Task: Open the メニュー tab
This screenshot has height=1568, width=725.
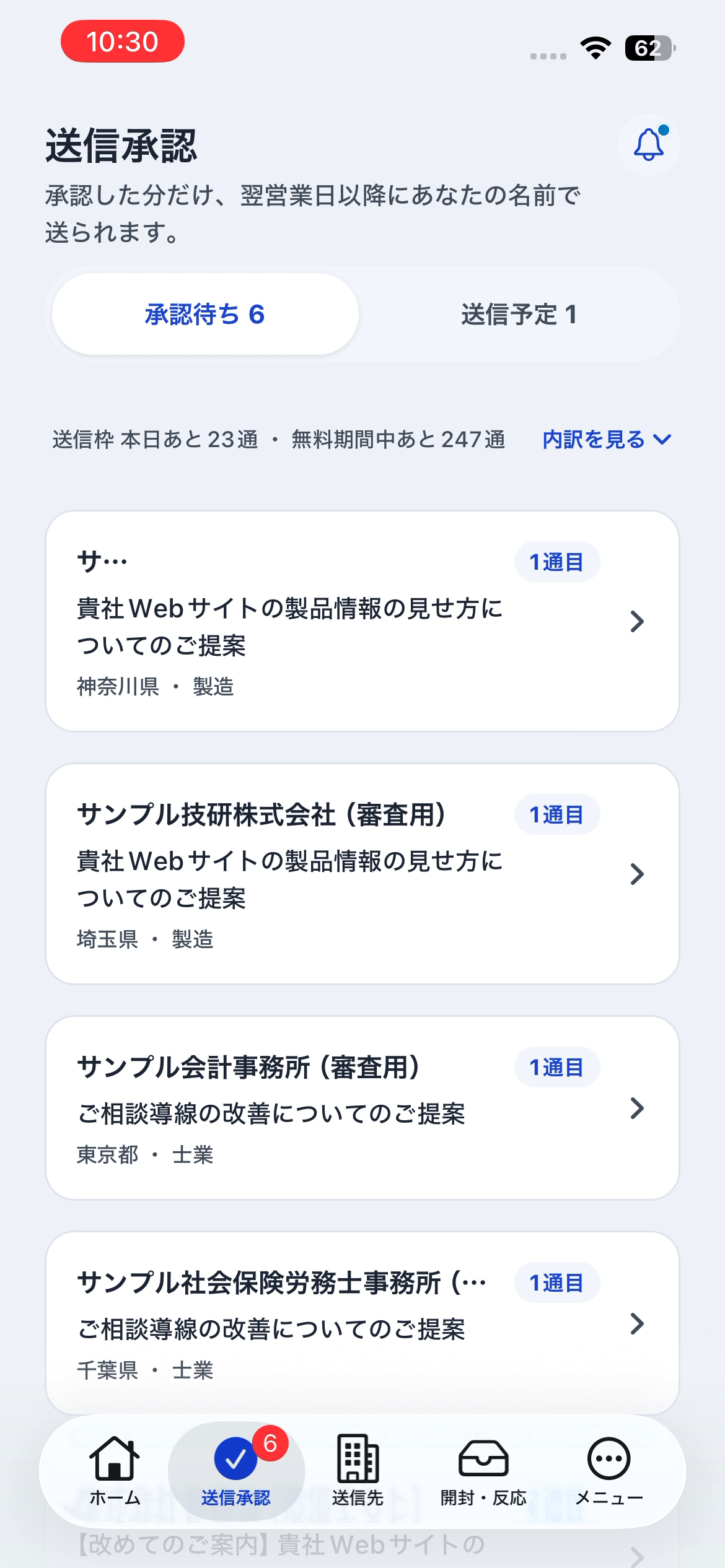Action: (x=609, y=1471)
